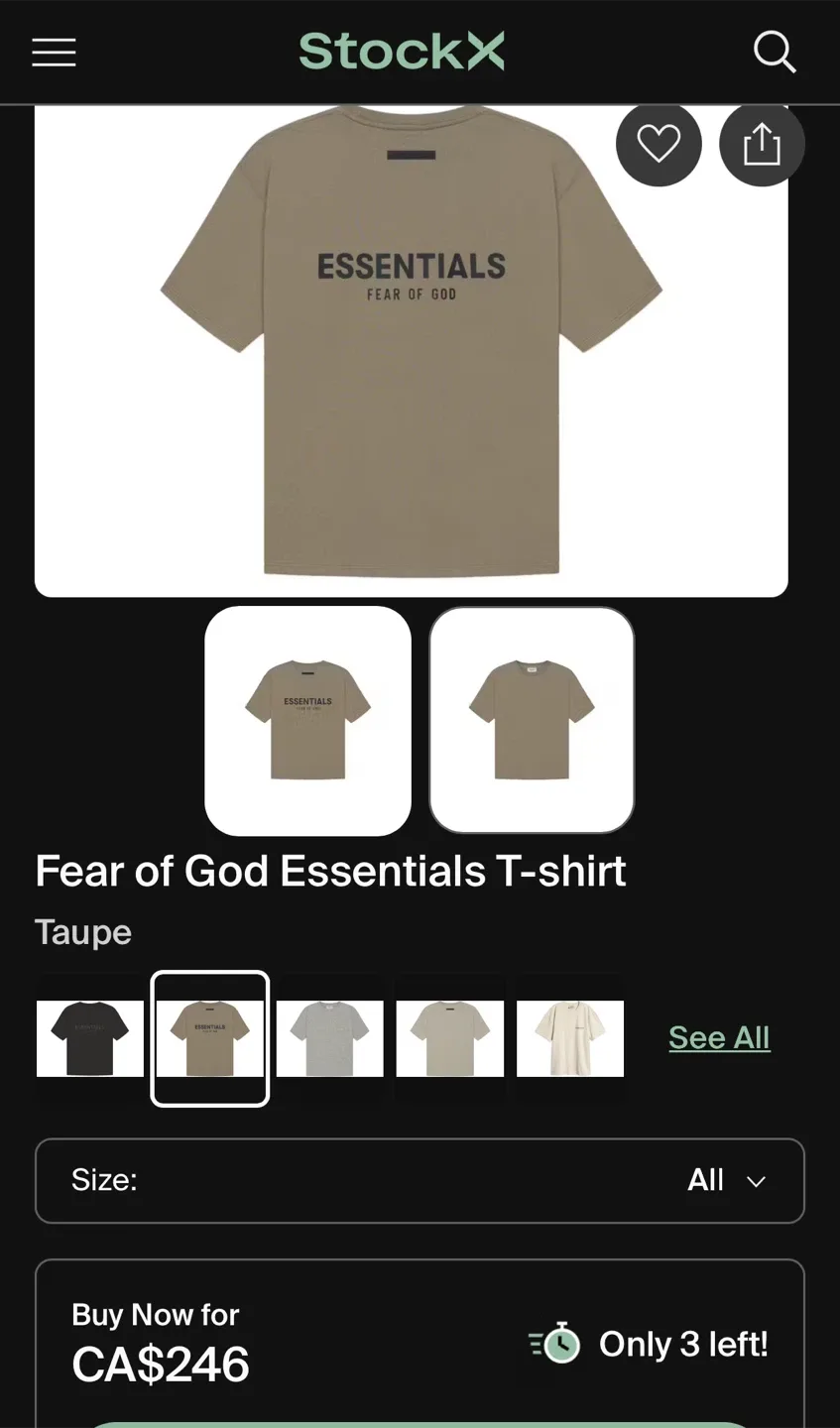Favorite the shirt using the heart icon
840x1428 pixels.
(x=659, y=144)
